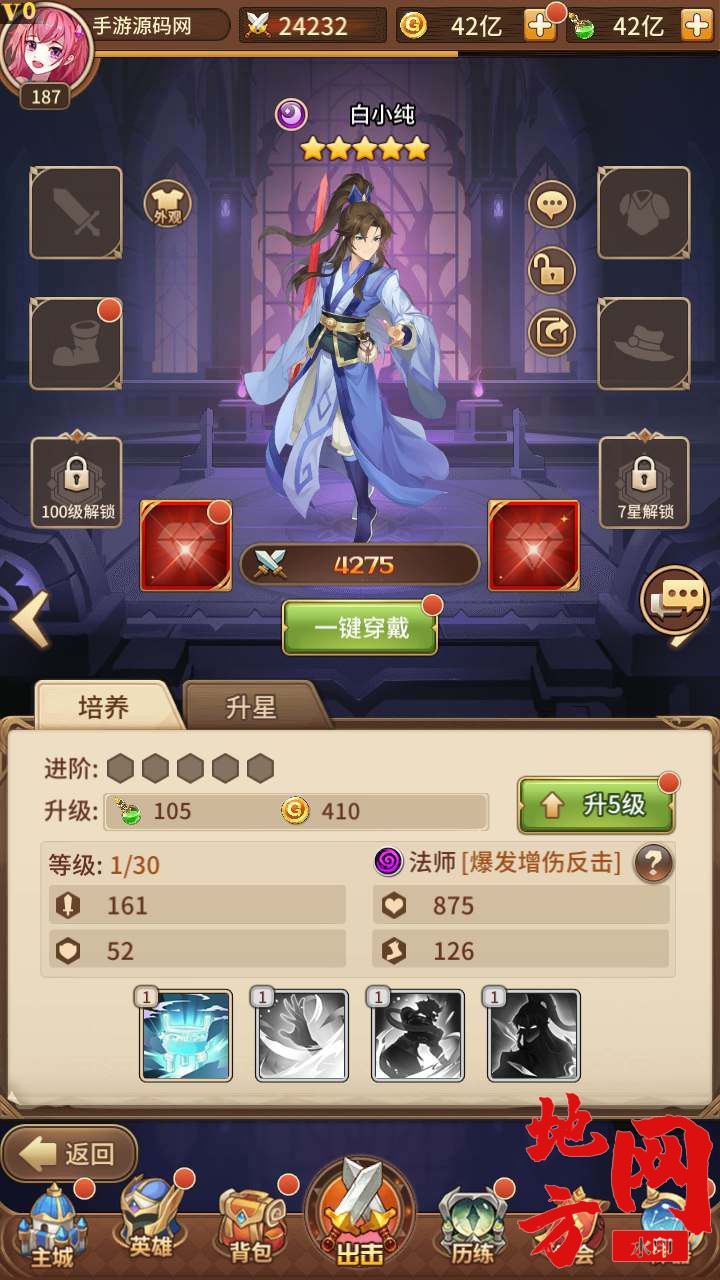Select the 培养 tab
Viewport: 720px width, 1280px height.
pos(104,707)
